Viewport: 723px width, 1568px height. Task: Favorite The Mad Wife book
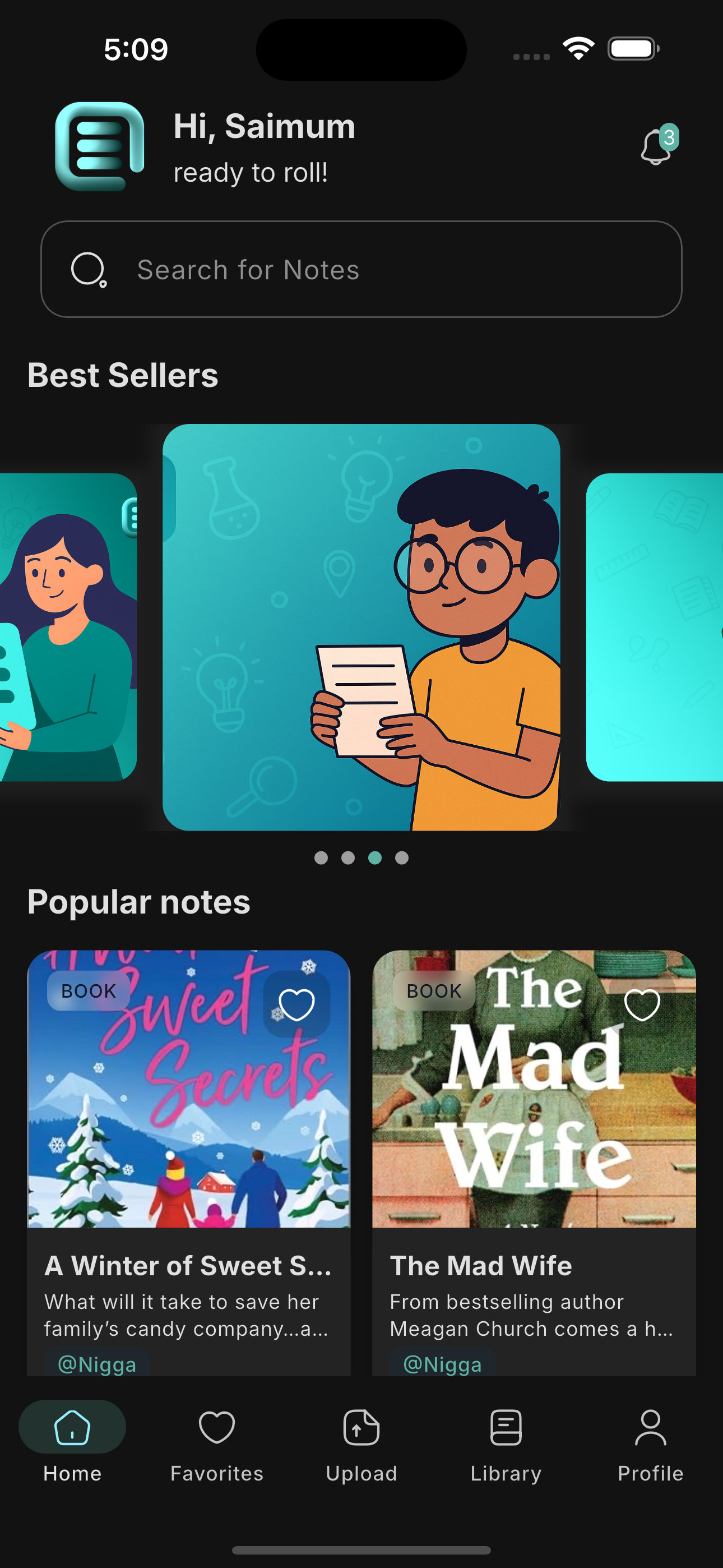pos(642,1004)
